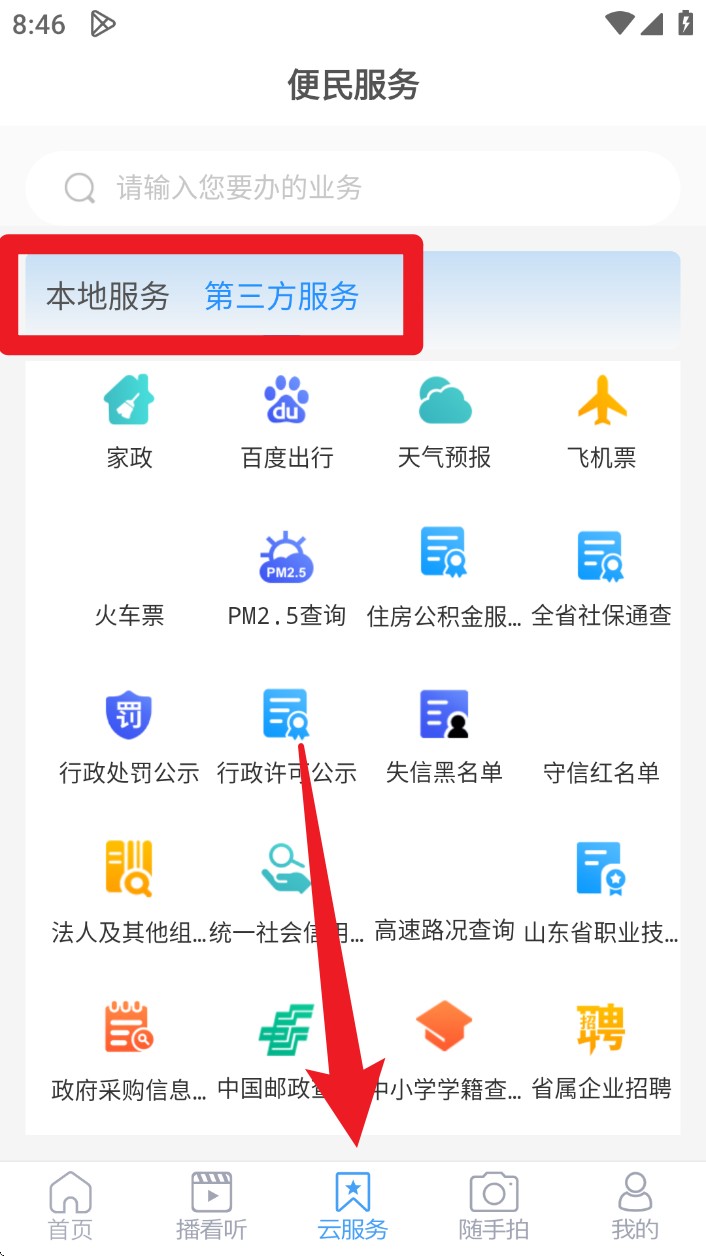Image resolution: width=706 pixels, height=1256 pixels.
Task: Select the 第三方服务 tab
Action: click(x=282, y=296)
